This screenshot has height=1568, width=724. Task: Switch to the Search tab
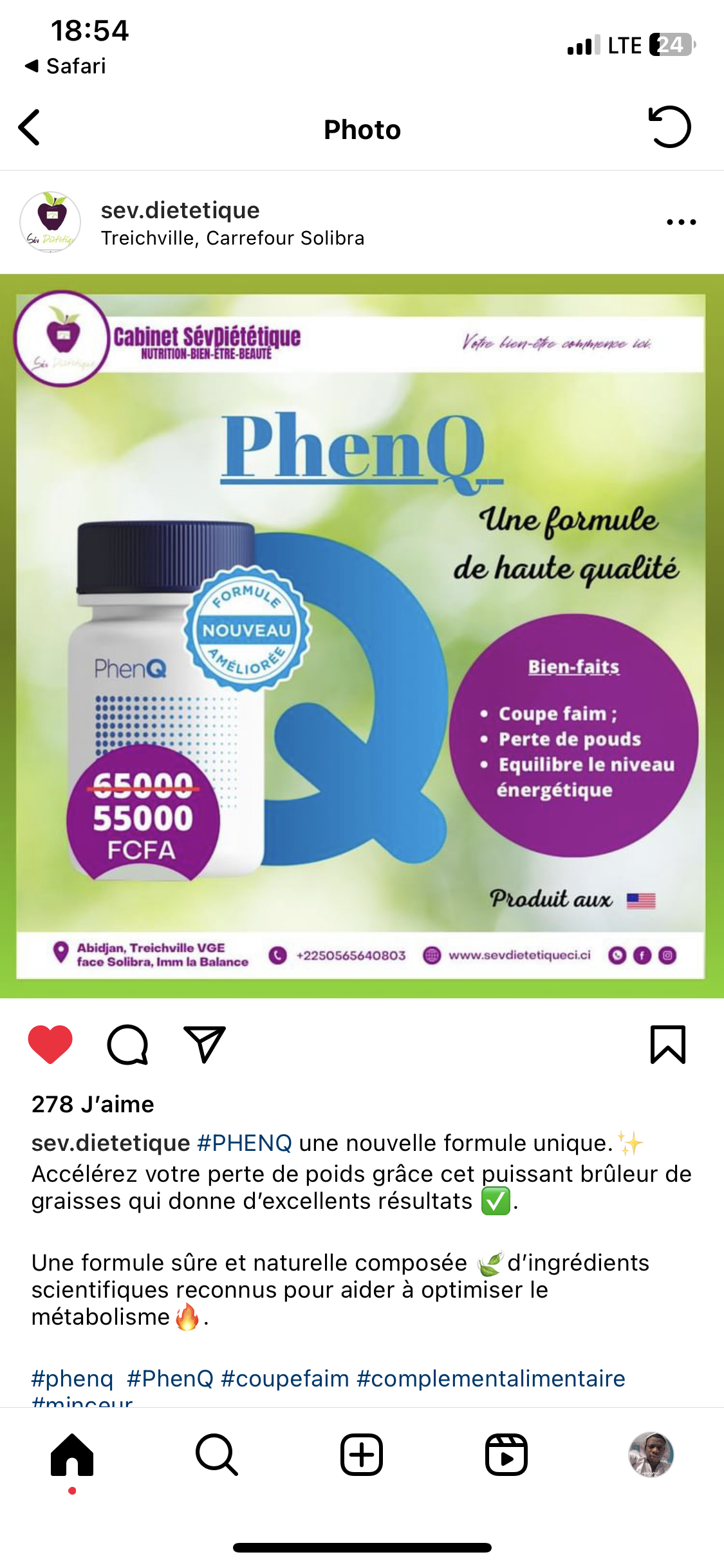pyautogui.click(x=217, y=1455)
